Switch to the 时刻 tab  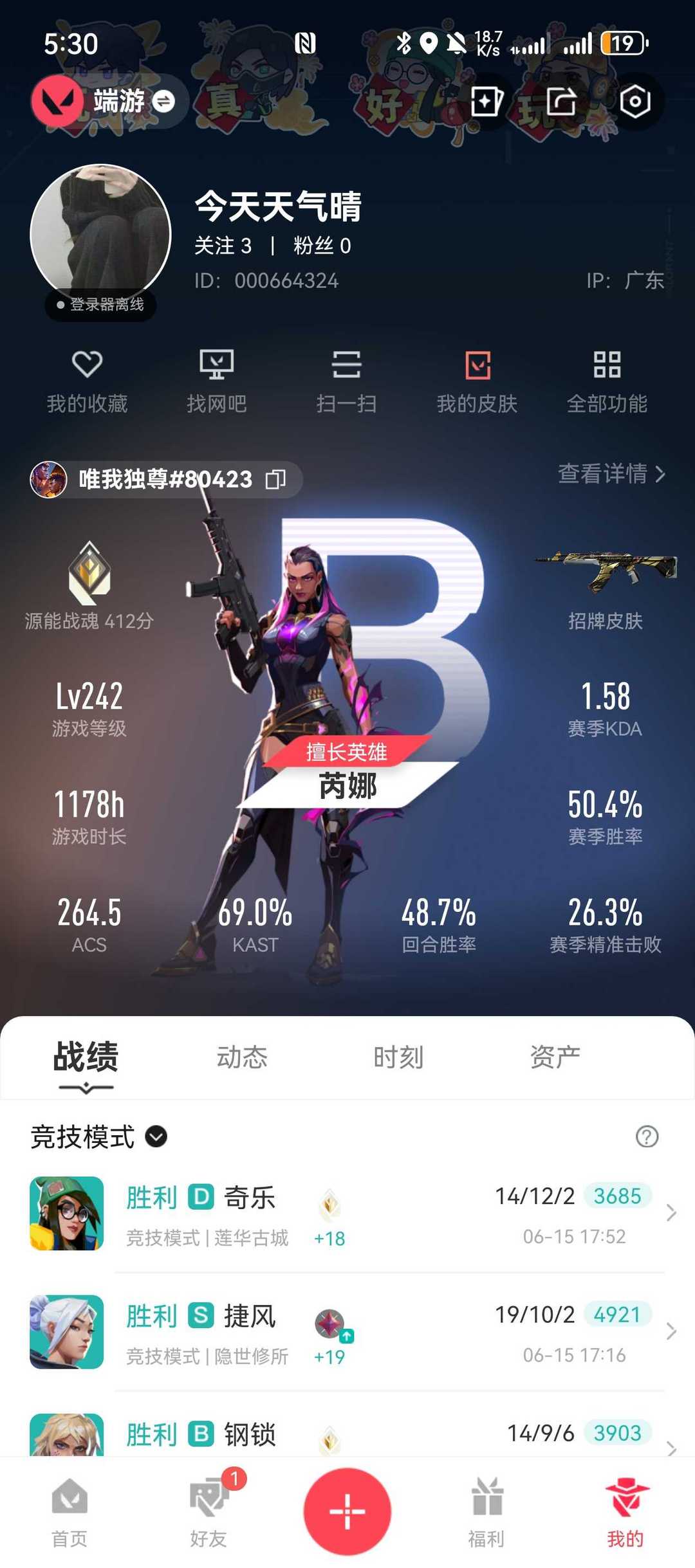398,1057
